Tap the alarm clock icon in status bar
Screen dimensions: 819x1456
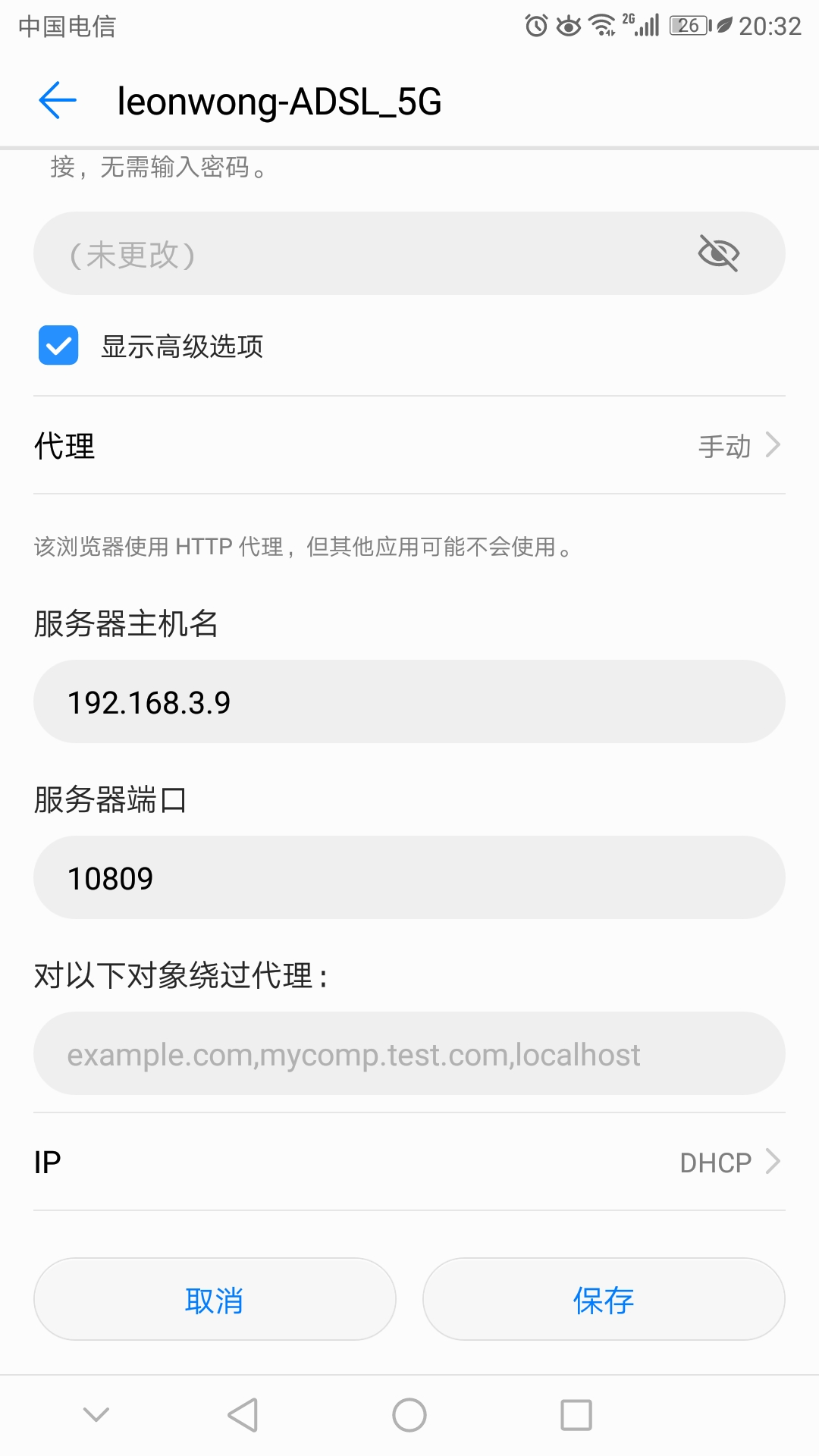pyautogui.click(x=535, y=24)
